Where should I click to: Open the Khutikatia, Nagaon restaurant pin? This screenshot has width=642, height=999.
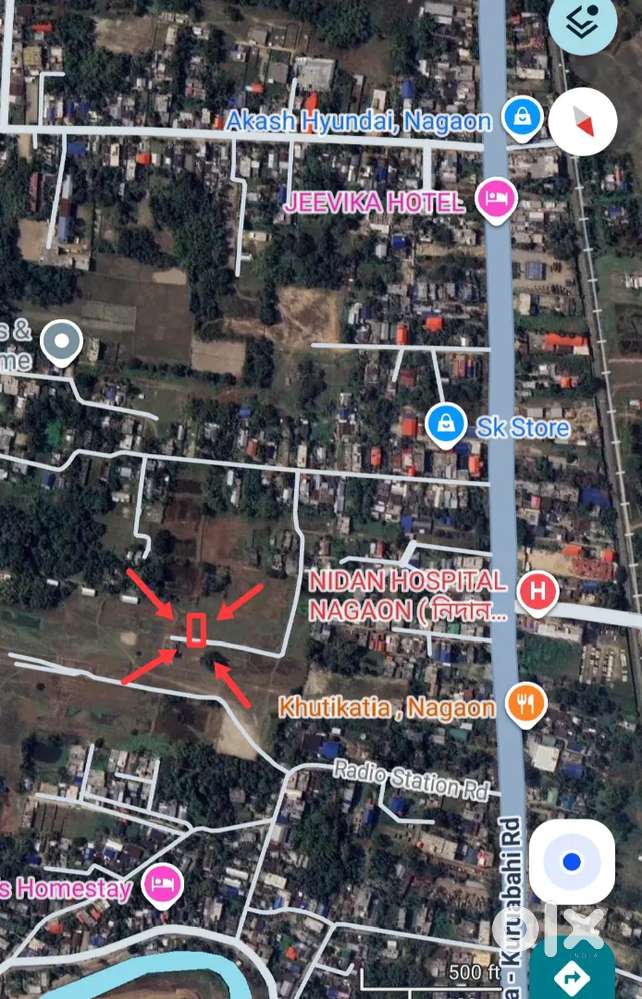524,705
